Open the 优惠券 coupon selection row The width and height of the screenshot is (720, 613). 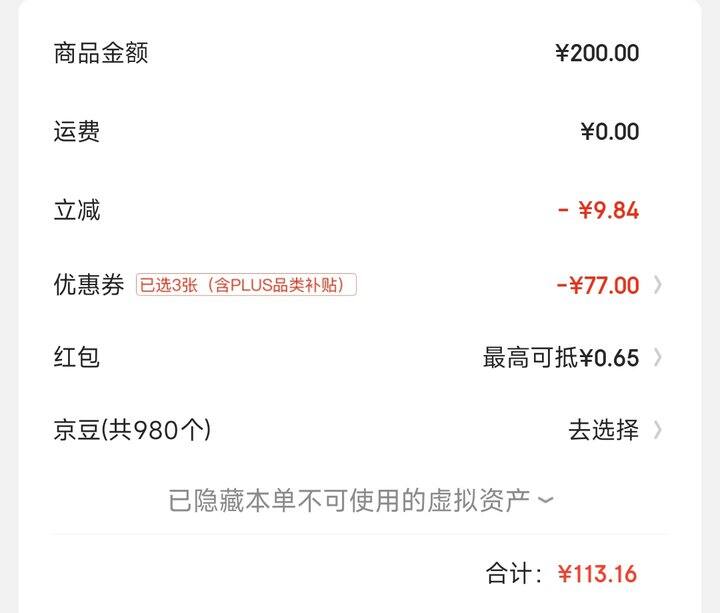[360, 285]
